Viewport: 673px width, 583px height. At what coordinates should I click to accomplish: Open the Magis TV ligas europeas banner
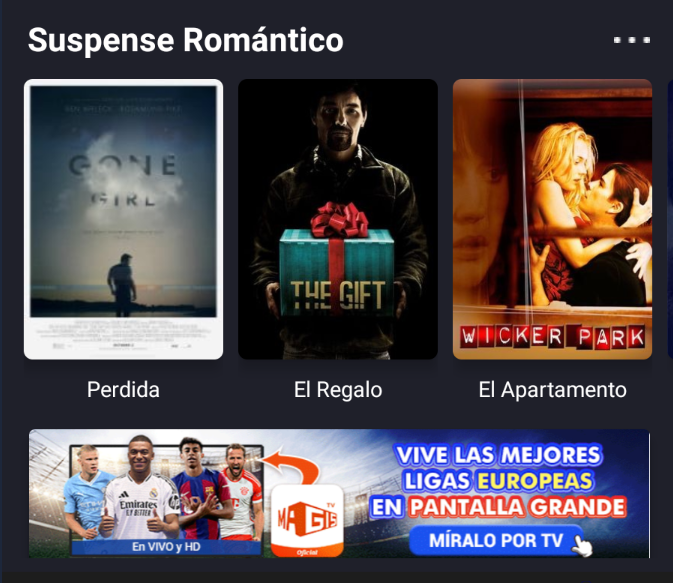340,494
